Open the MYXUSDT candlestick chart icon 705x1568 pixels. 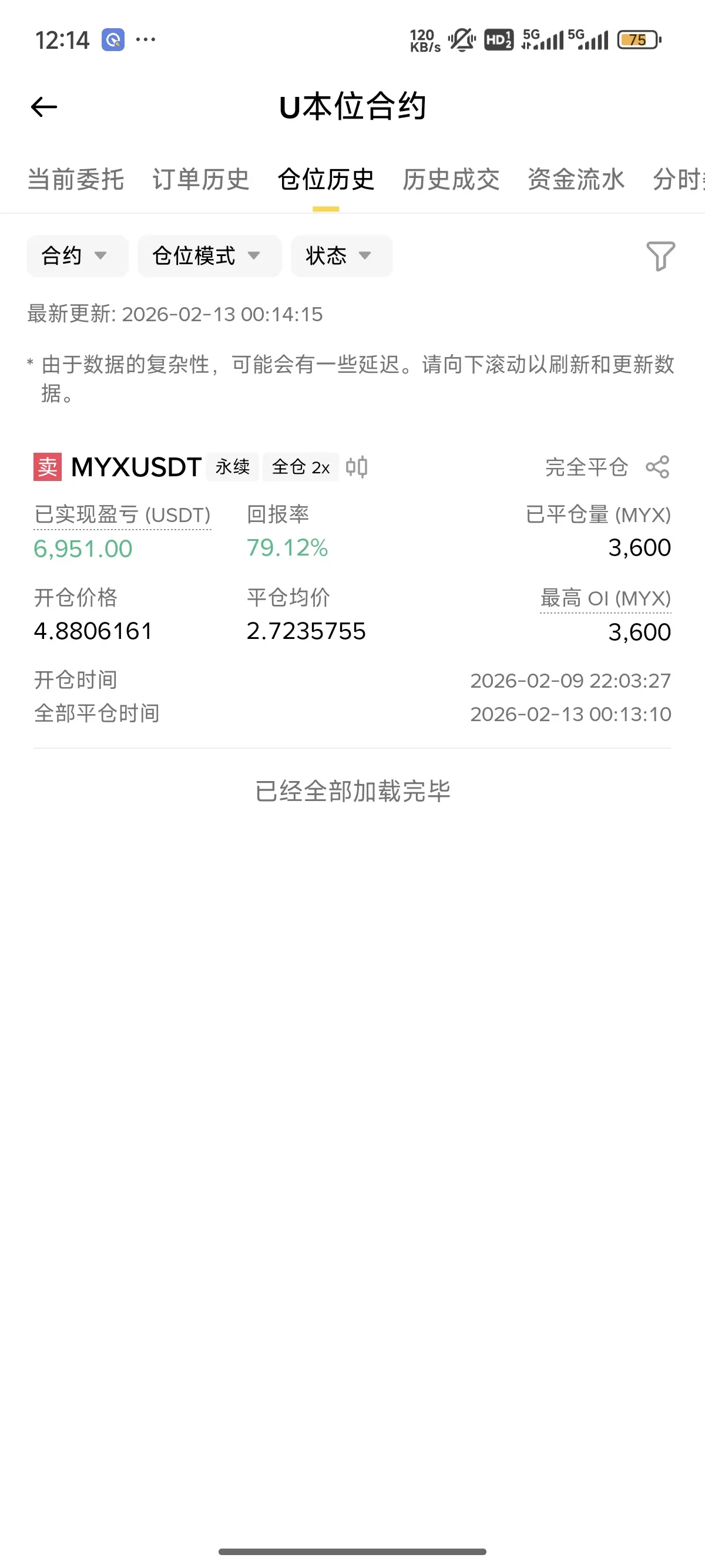[357, 467]
